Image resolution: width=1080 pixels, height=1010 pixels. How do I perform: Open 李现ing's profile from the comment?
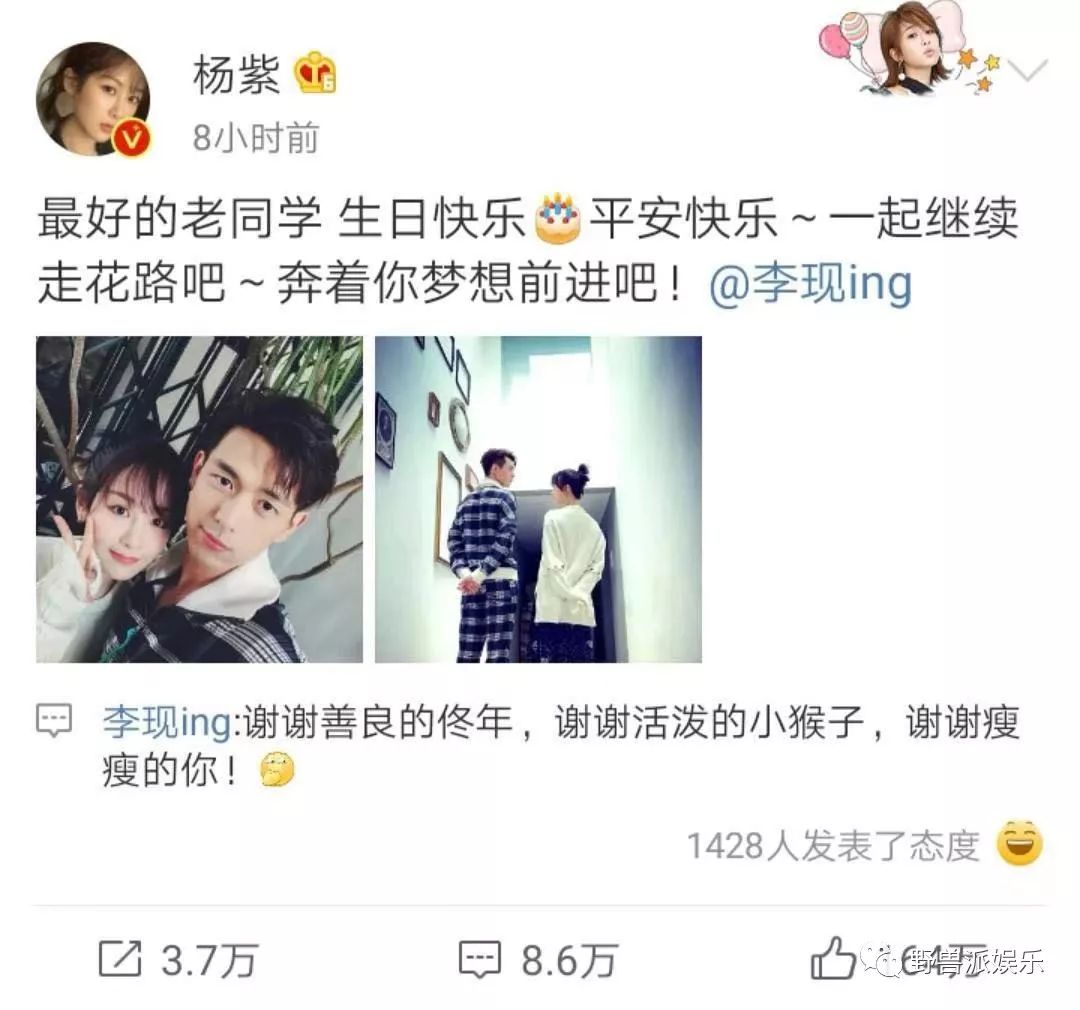167,722
